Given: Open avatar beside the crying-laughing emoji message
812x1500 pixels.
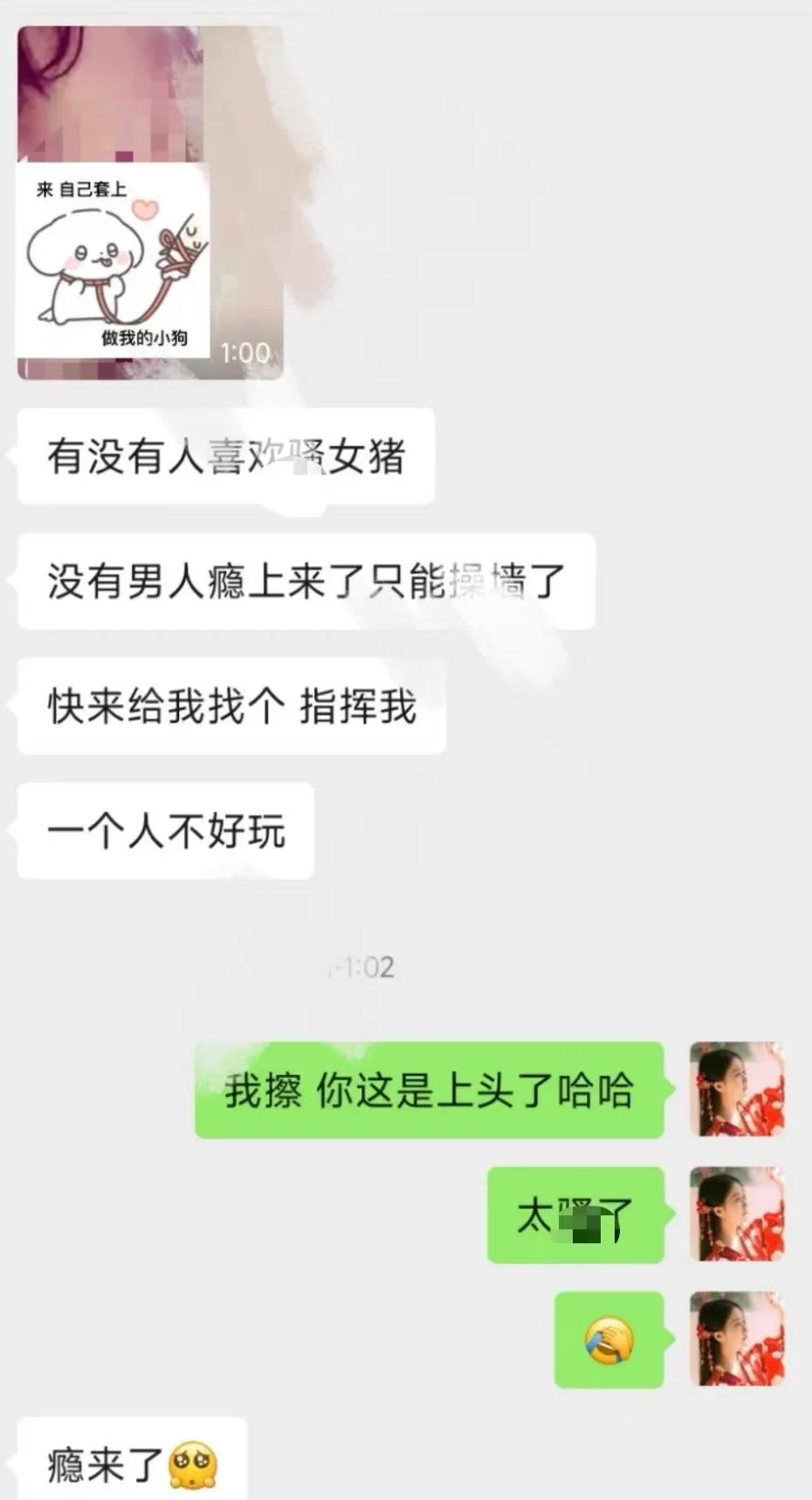Looking at the screenshot, I should (736, 1338).
